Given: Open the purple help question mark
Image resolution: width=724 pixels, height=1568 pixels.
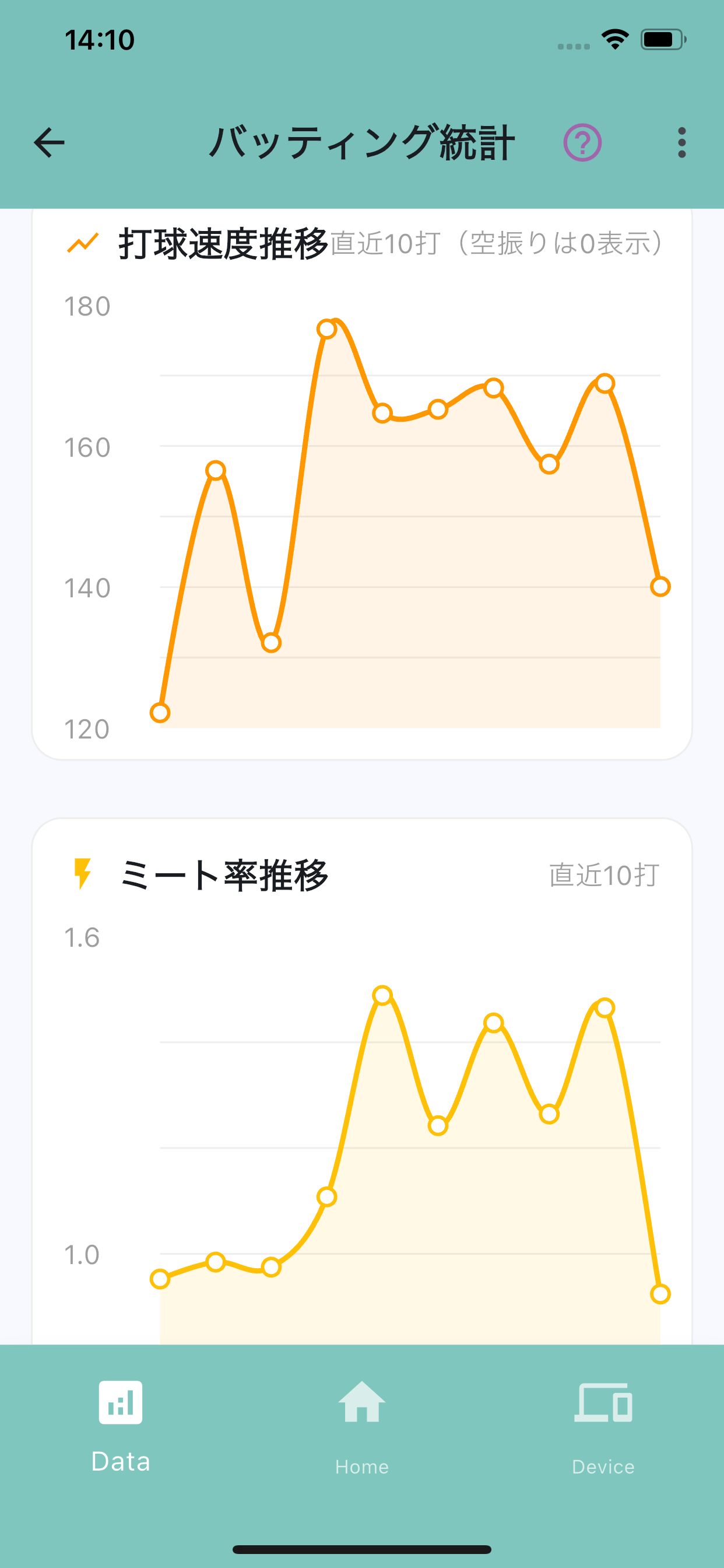Looking at the screenshot, I should coord(582,142).
